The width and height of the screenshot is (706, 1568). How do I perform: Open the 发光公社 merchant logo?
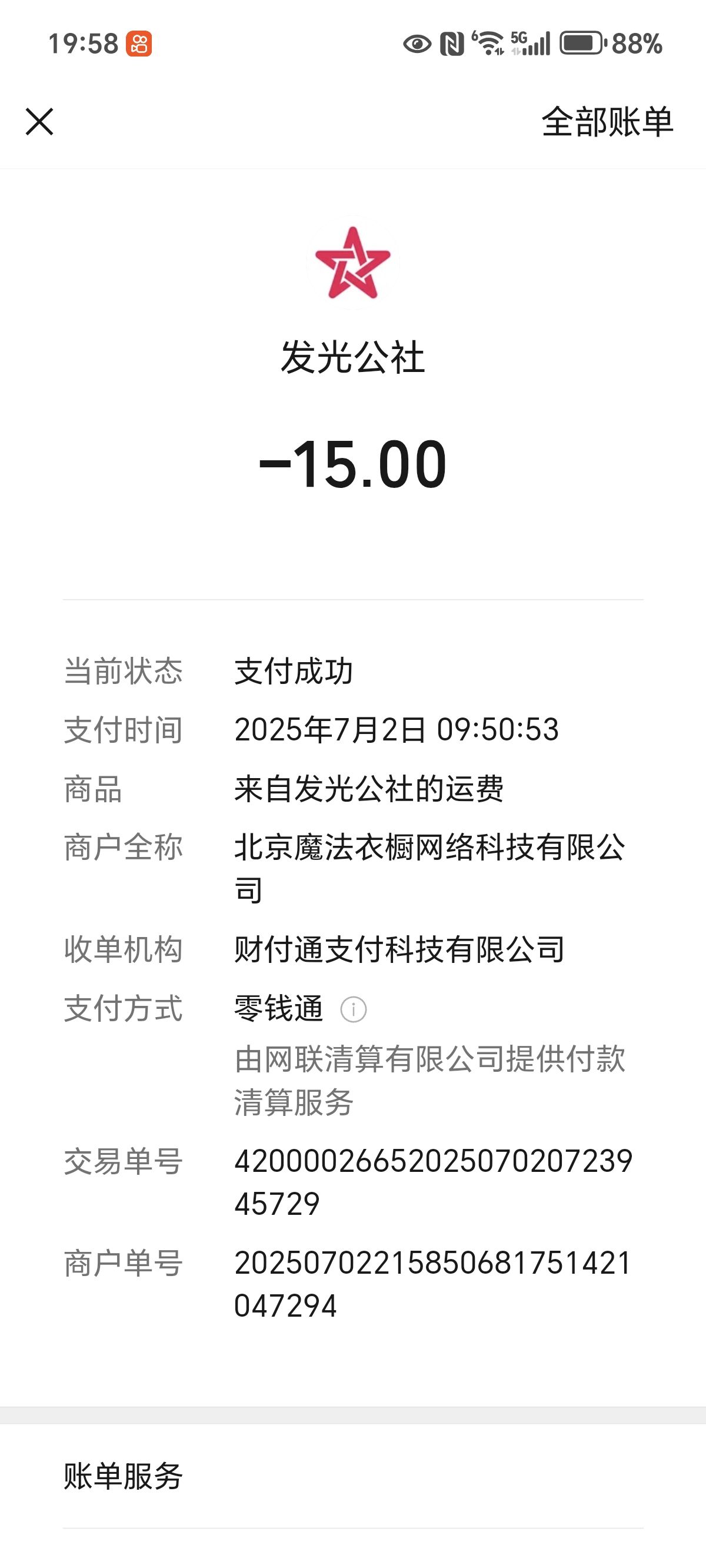pos(352,263)
